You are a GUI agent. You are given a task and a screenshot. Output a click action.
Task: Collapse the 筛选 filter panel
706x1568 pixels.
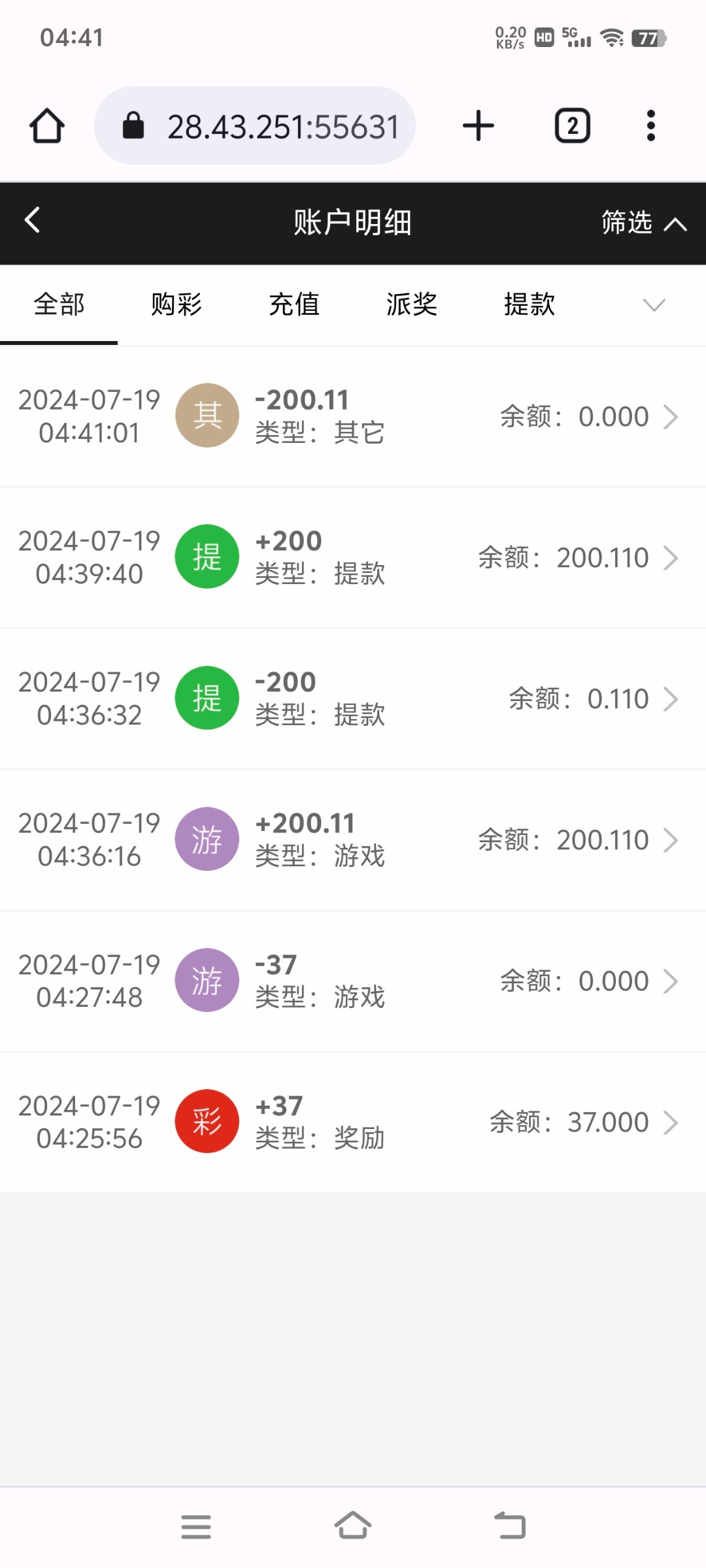pos(643,223)
